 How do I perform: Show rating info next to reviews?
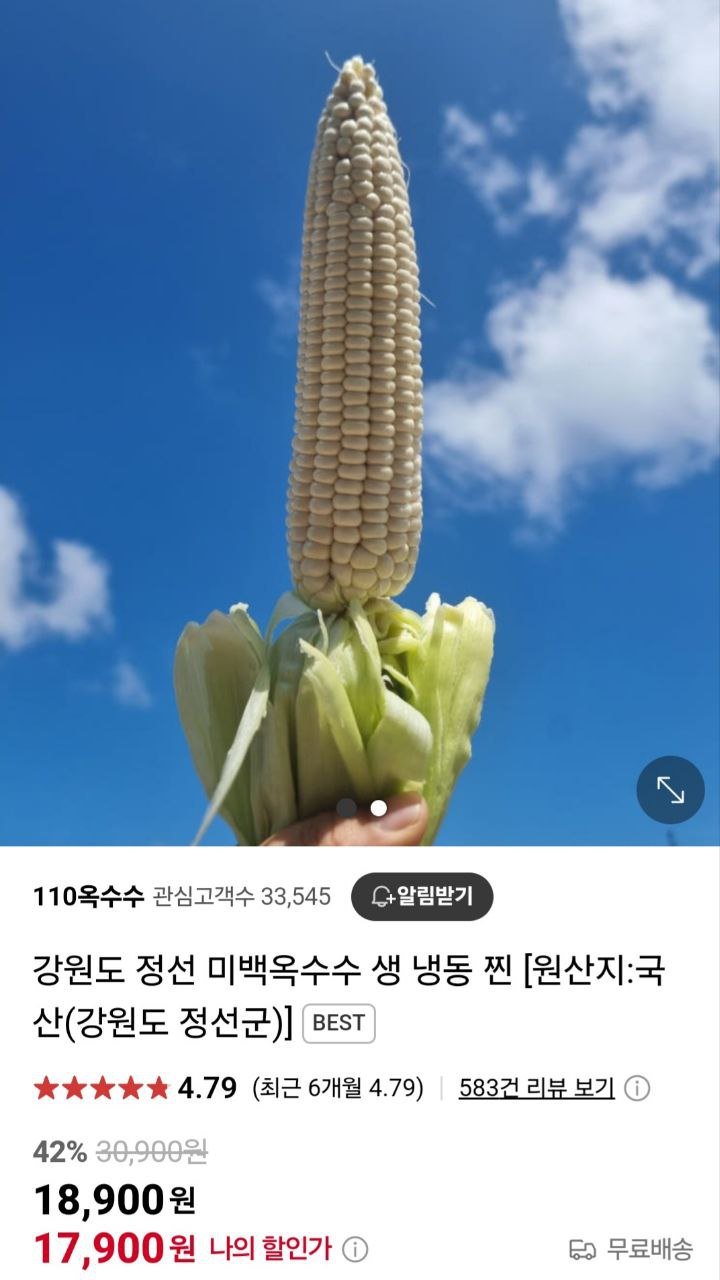(x=637, y=1088)
